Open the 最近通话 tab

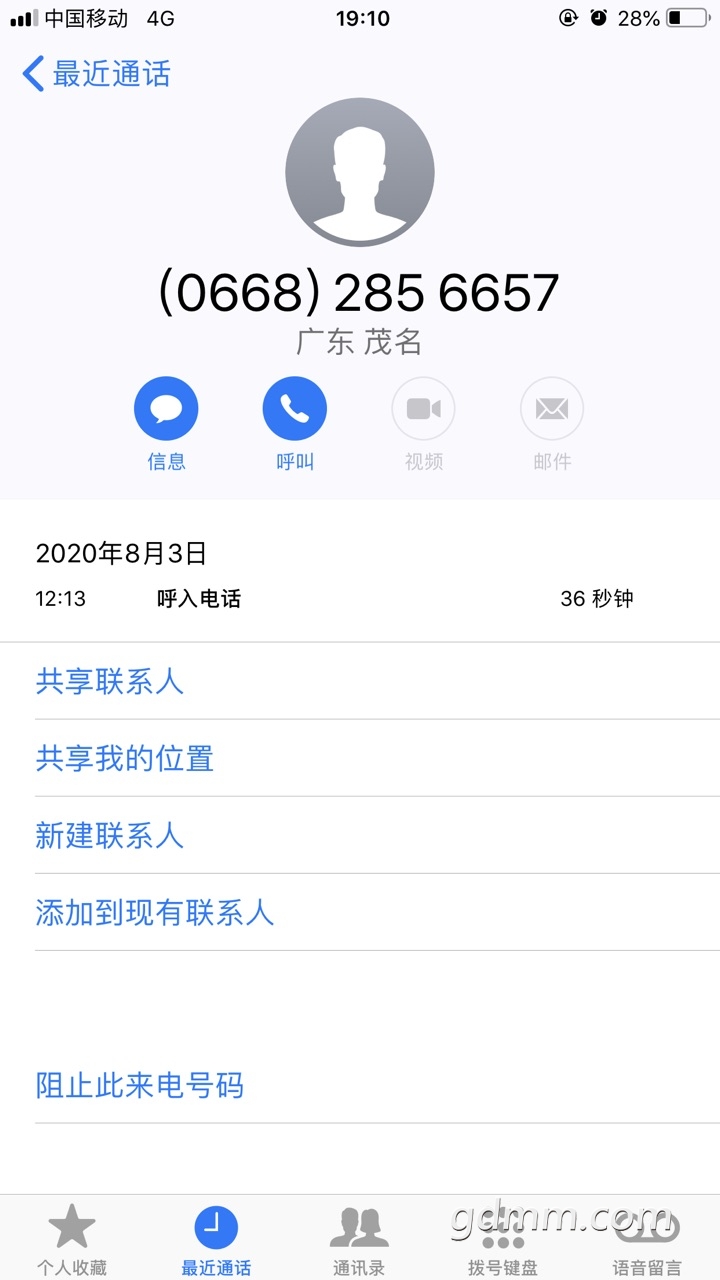(x=216, y=1238)
